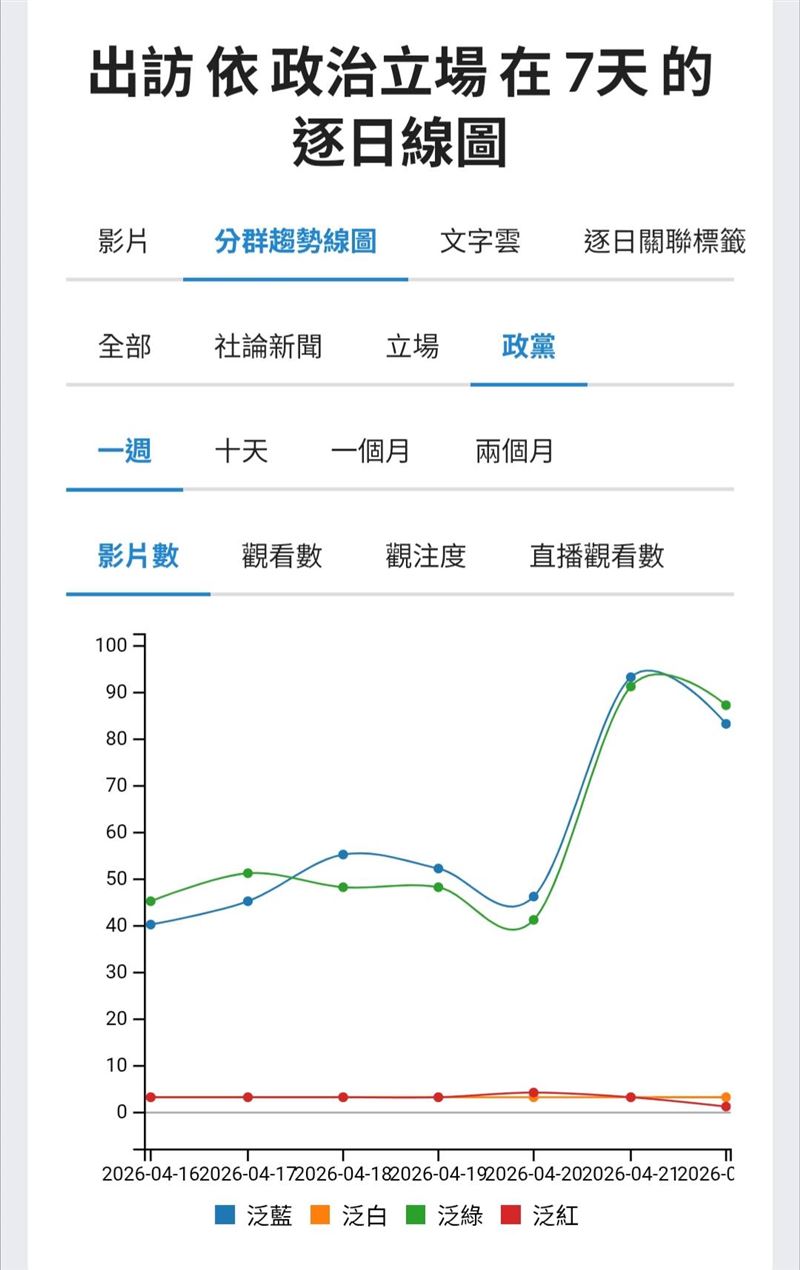Switch metric to 觀注度
Viewport: 800px width, 1270px height.
click(426, 556)
